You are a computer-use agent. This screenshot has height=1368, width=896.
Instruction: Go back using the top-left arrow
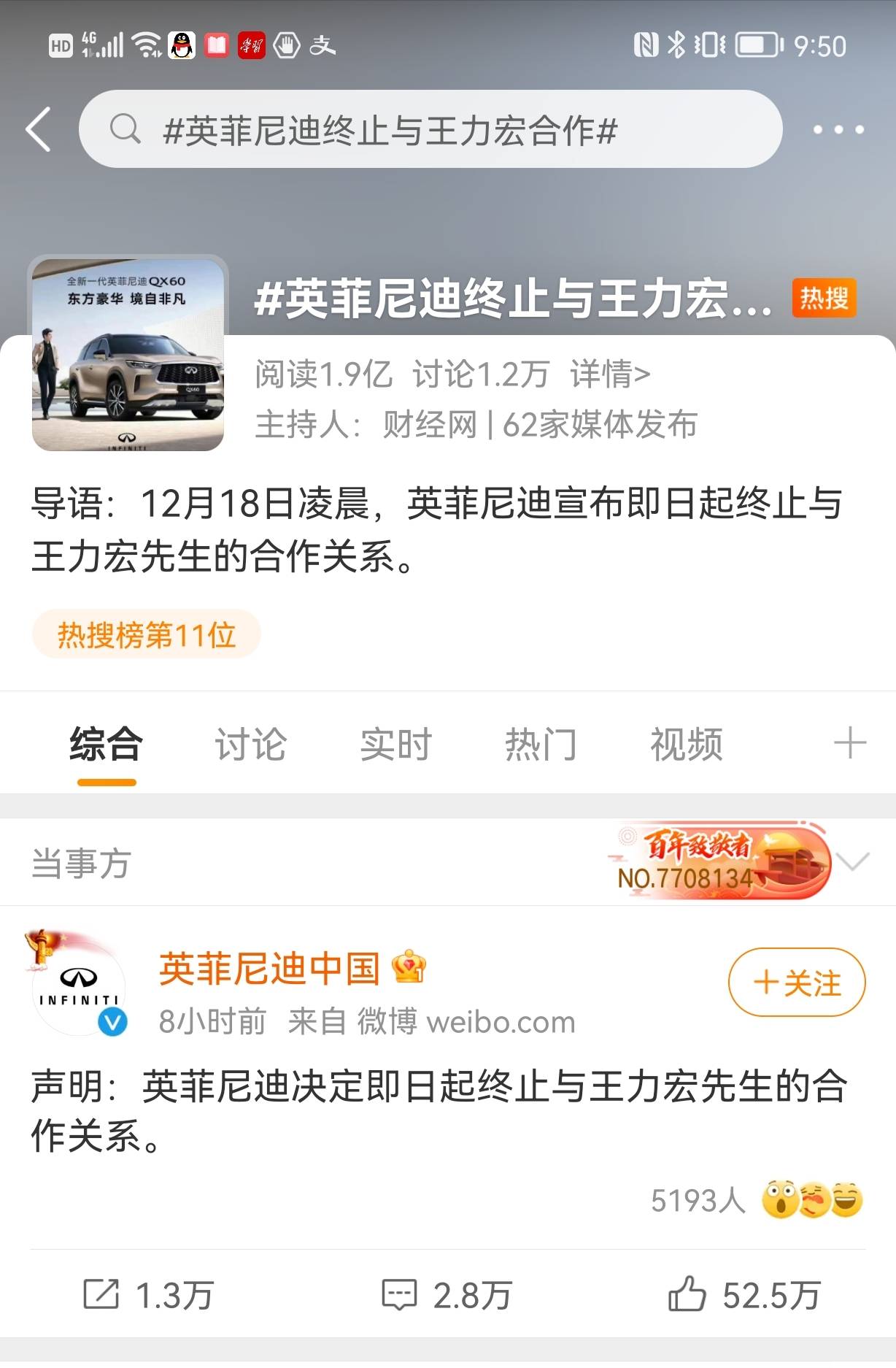(39, 129)
